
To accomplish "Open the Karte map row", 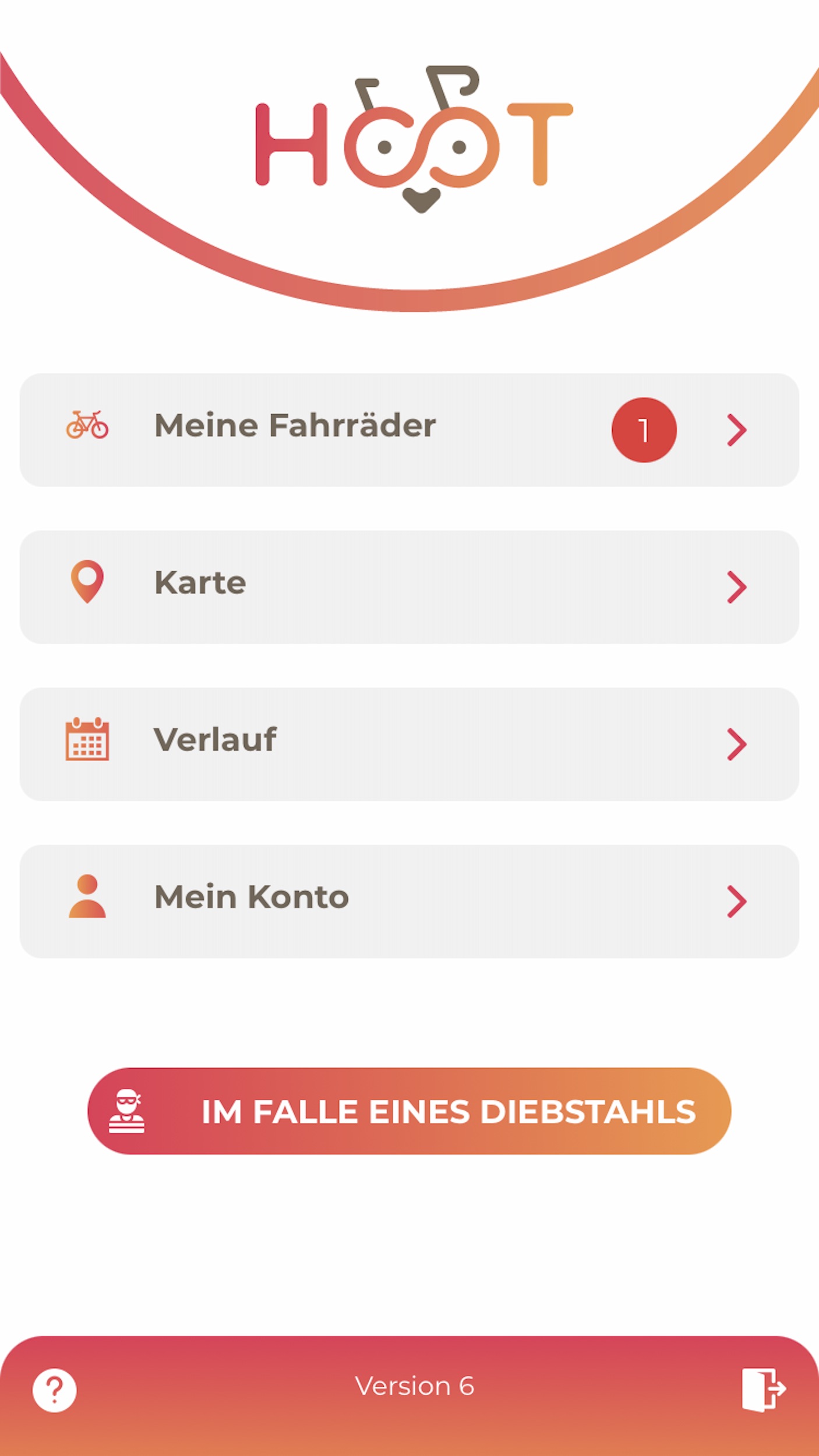I will pos(409,587).
